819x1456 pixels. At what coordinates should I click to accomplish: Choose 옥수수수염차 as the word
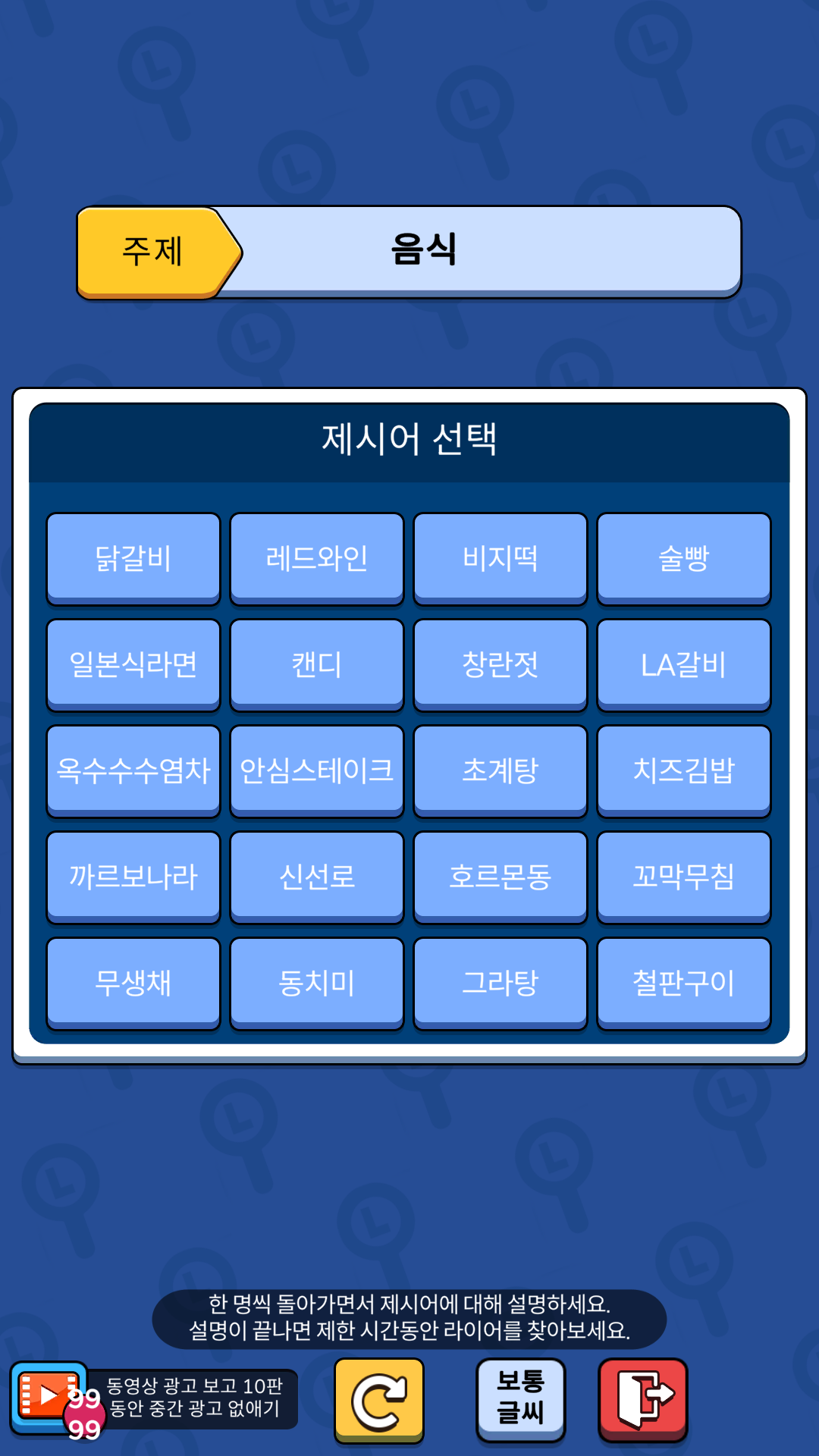[133, 770]
